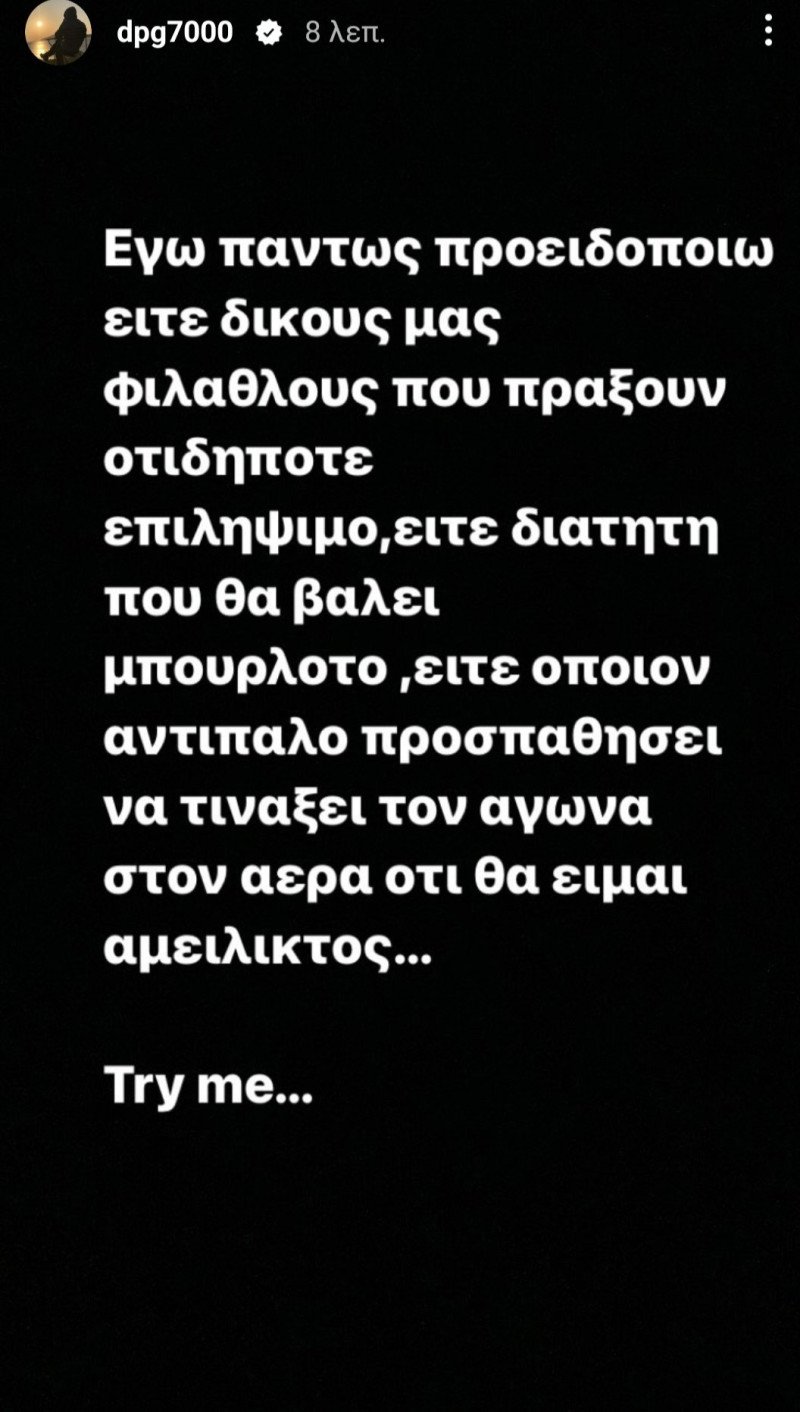Open the story's three-dot options menu
The image size is (800, 1412).
coord(768,32)
